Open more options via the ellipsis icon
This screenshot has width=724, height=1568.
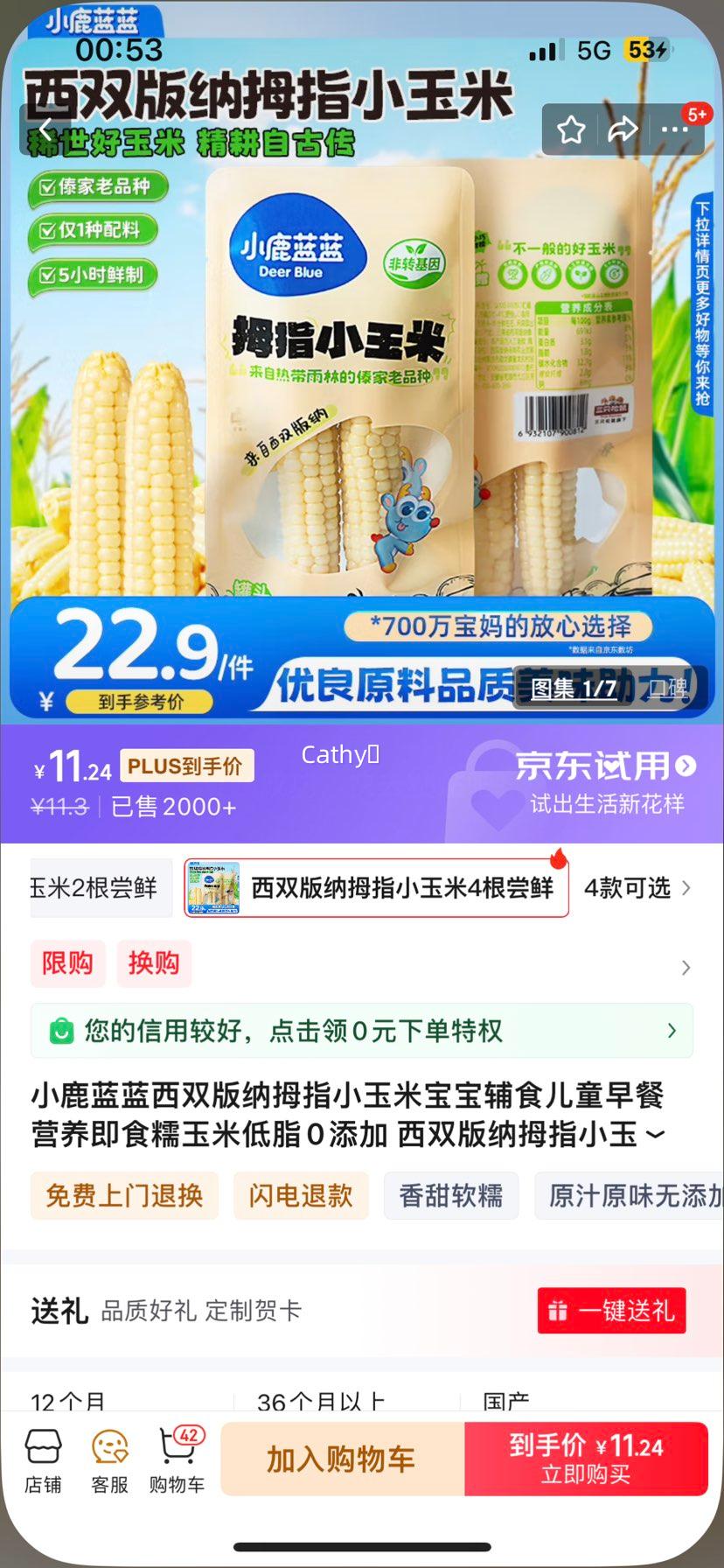674,129
